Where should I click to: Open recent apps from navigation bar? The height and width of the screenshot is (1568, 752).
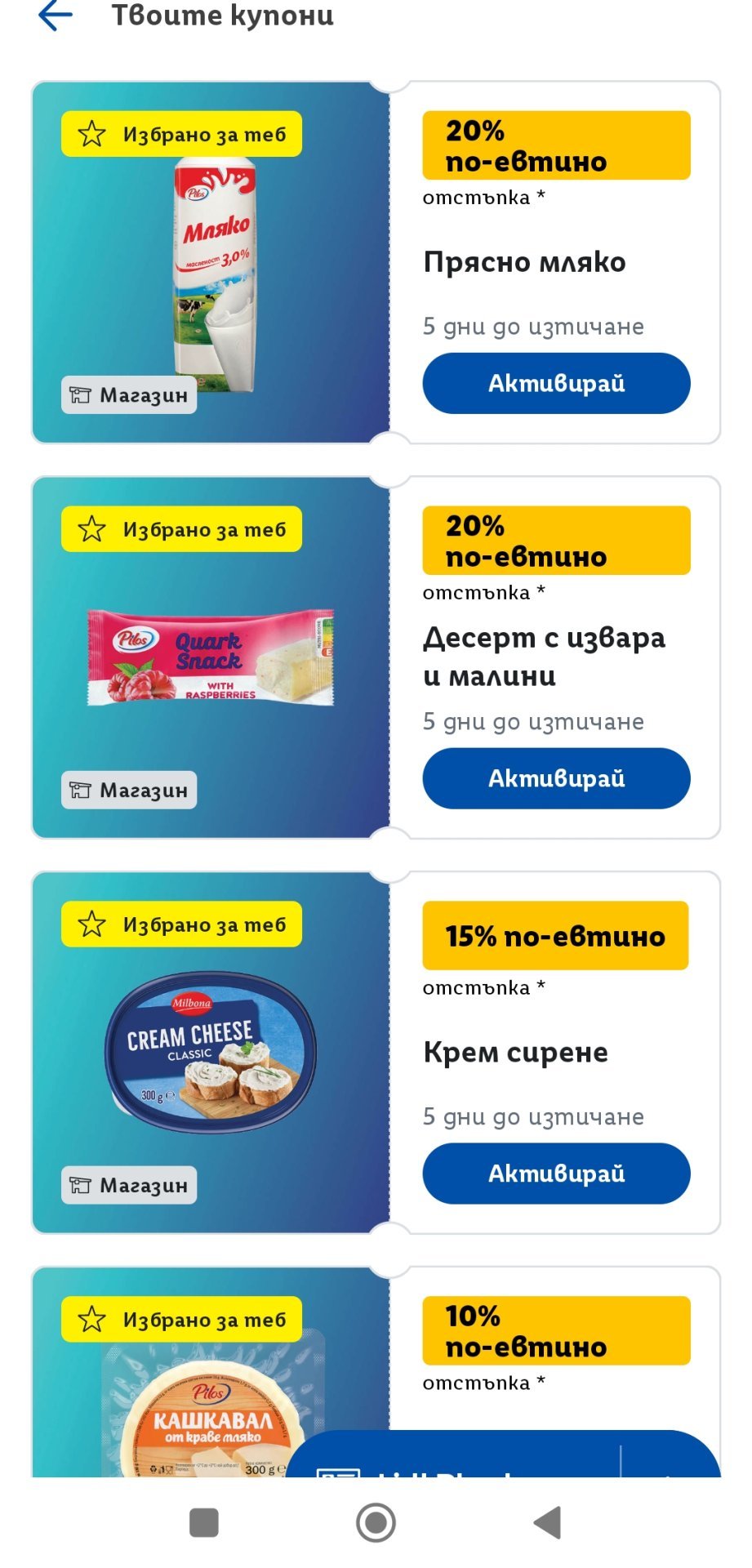tap(204, 1522)
